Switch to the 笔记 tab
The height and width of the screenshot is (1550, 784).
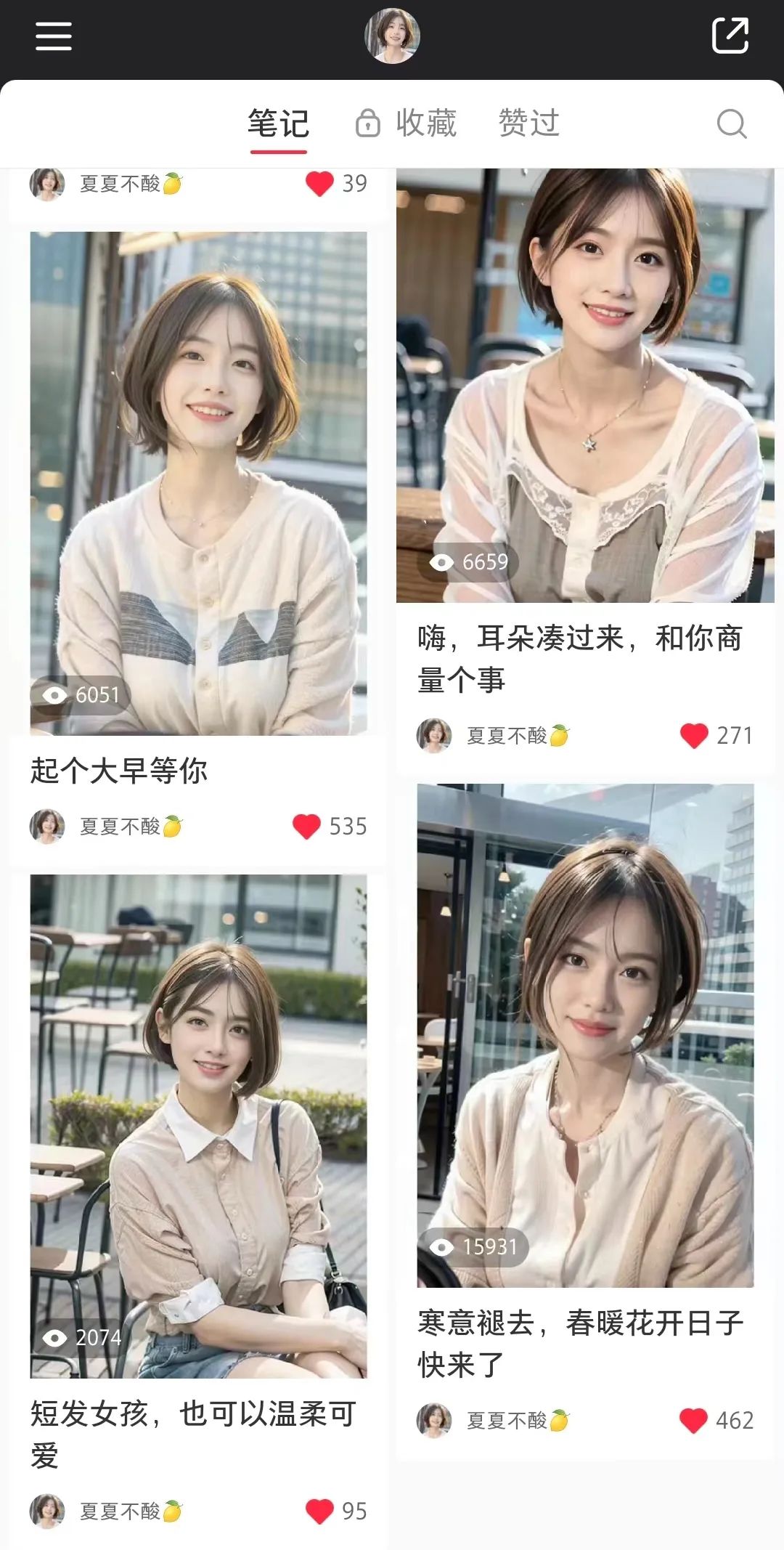(278, 123)
